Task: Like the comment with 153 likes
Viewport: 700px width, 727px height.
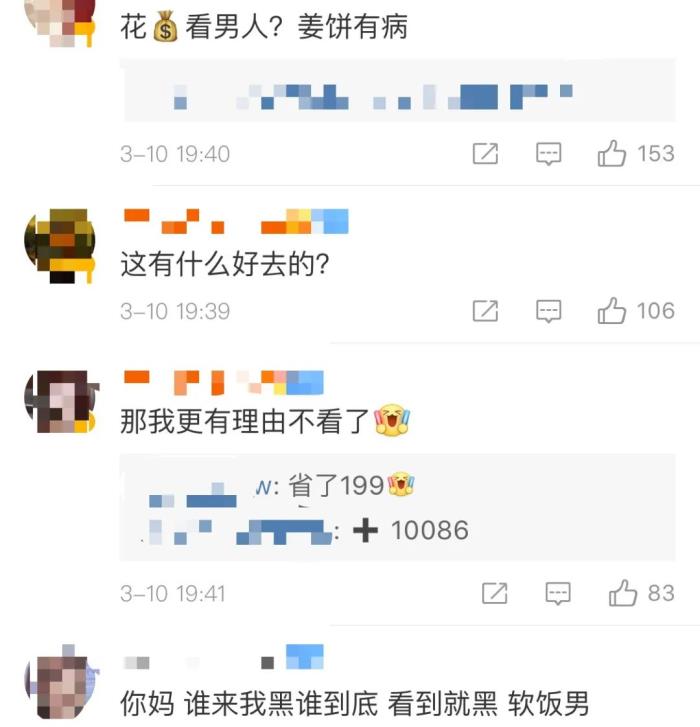Action: click(x=612, y=154)
